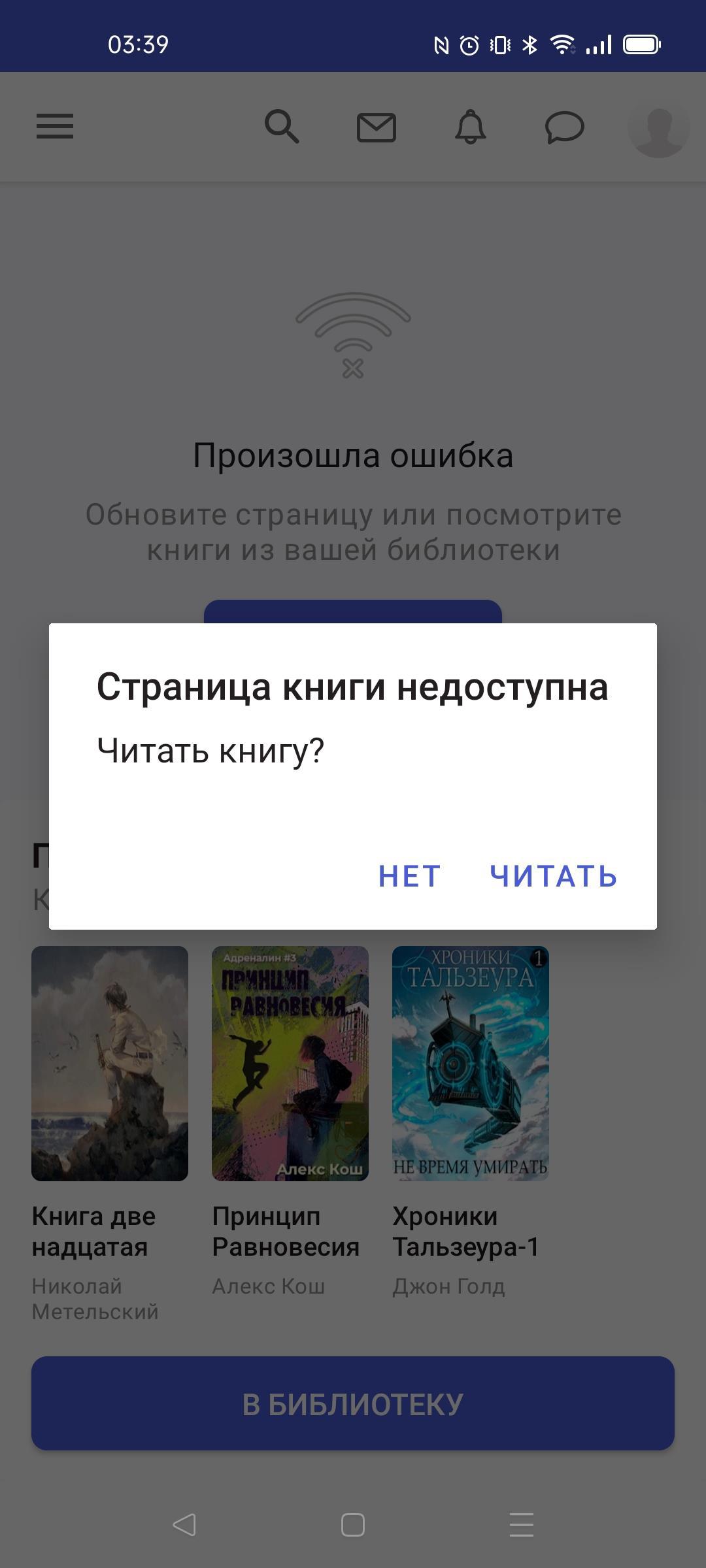The image size is (706, 1568).
Task: Open the hamburger drawer menu
Action: click(x=55, y=126)
